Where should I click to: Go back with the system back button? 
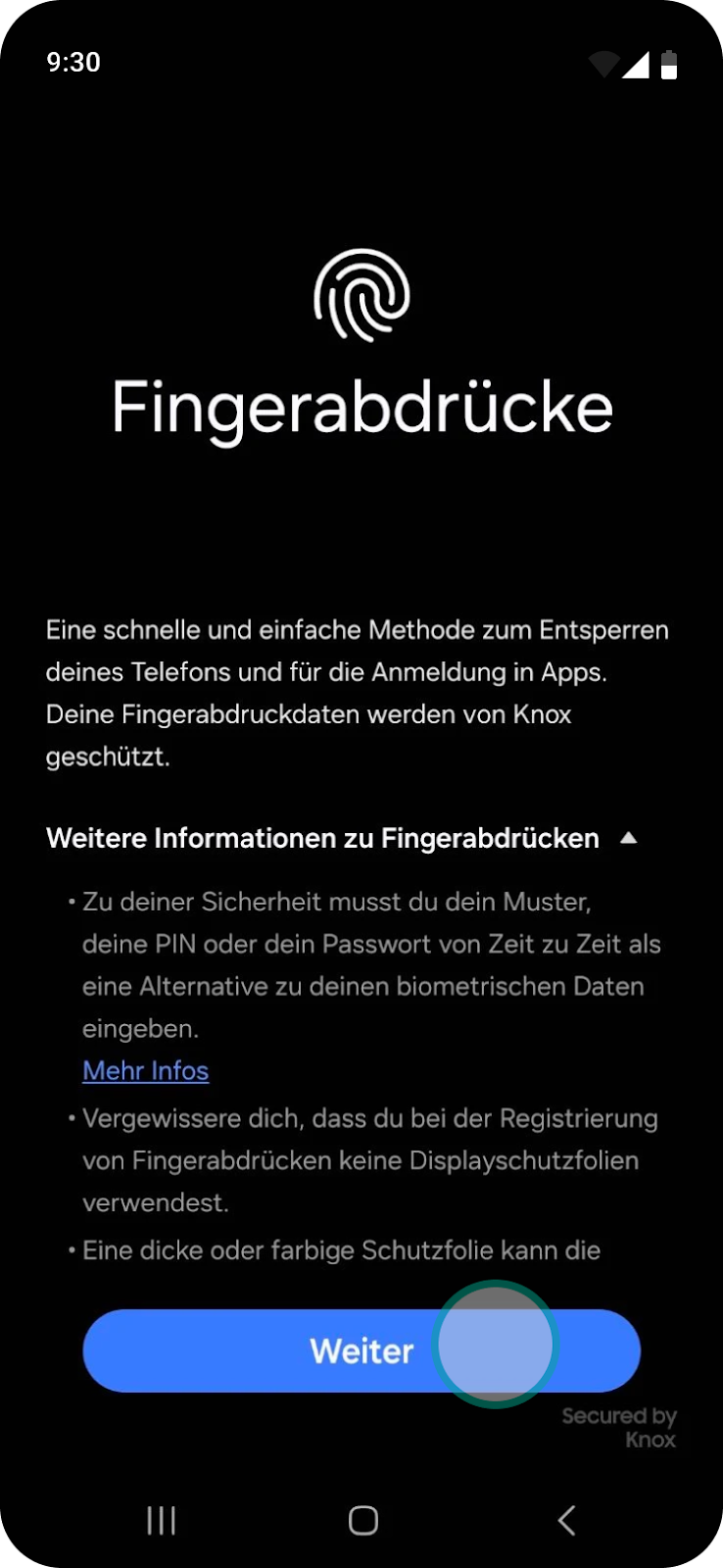click(x=566, y=1520)
